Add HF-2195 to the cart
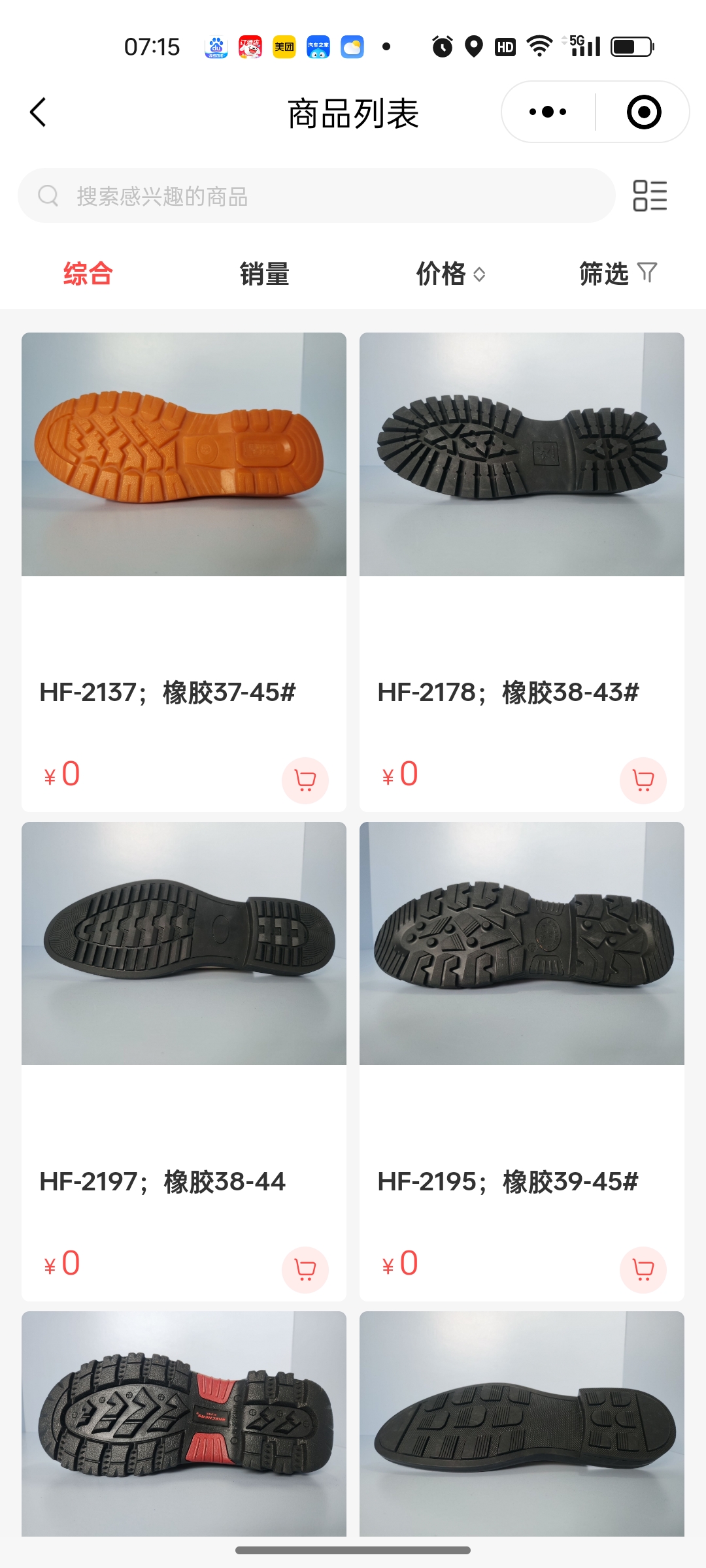Screen dimensions: 706x1568 point(643,1269)
